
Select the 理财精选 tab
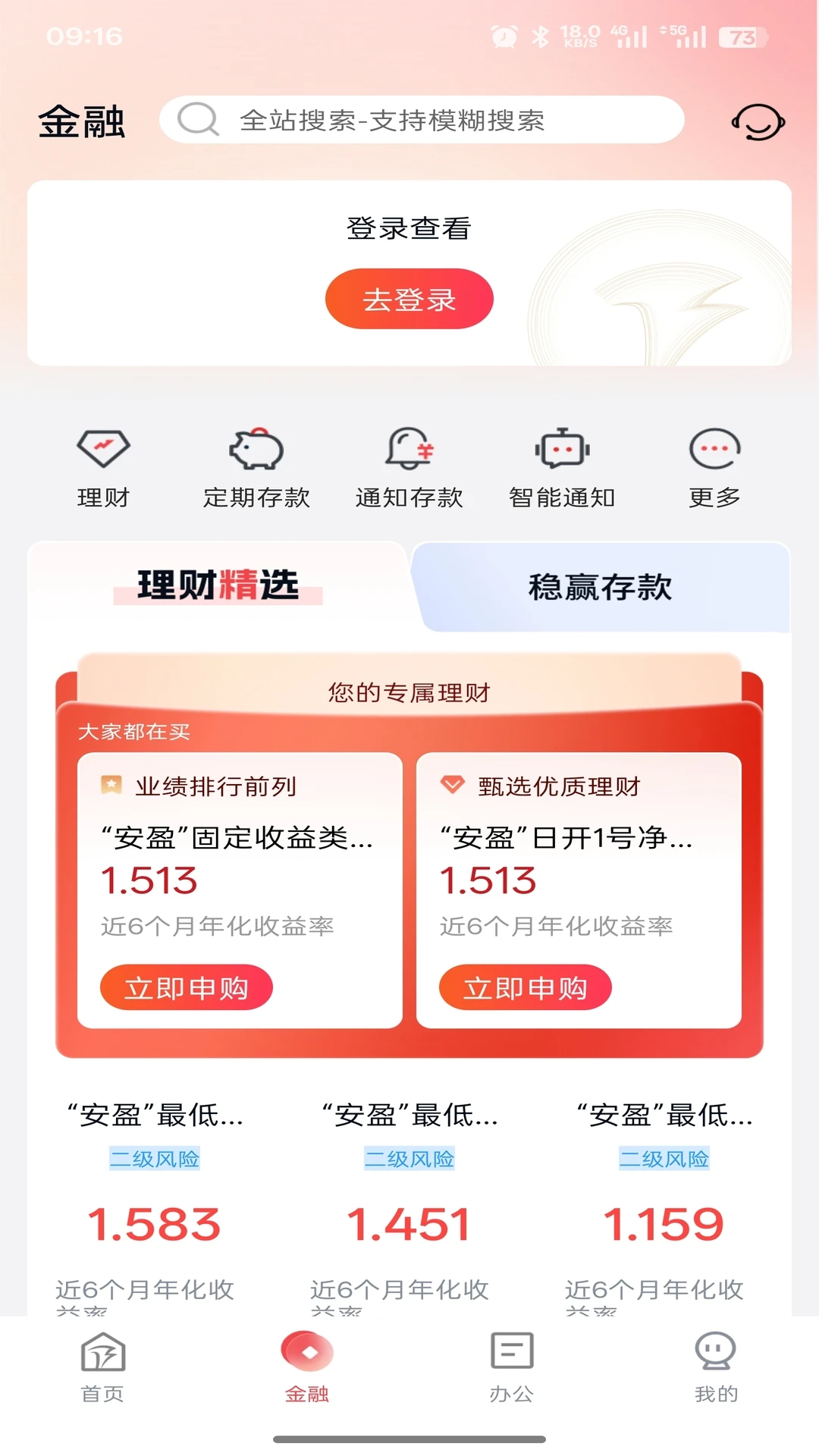click(218, 585)
